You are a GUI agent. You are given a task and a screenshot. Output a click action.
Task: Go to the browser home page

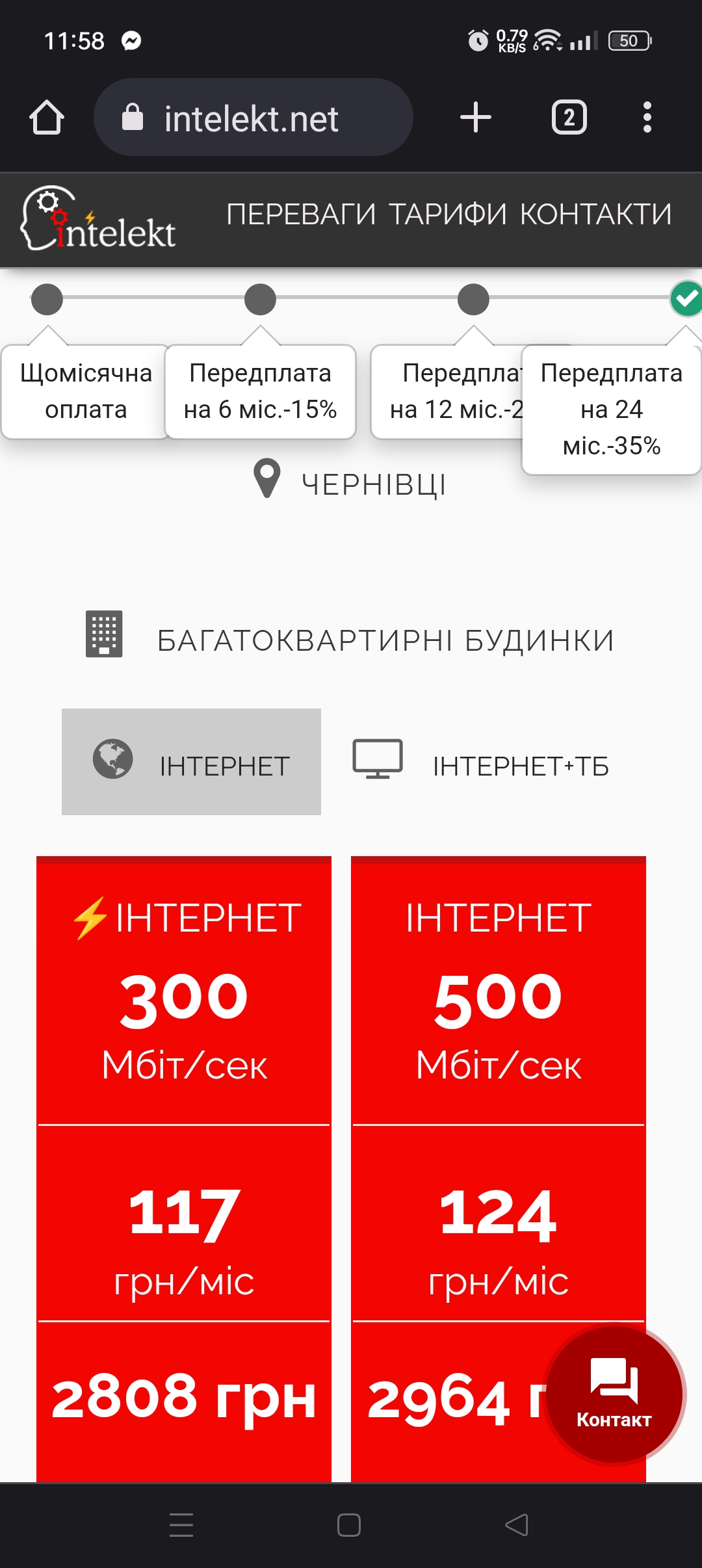coord(47,118)
